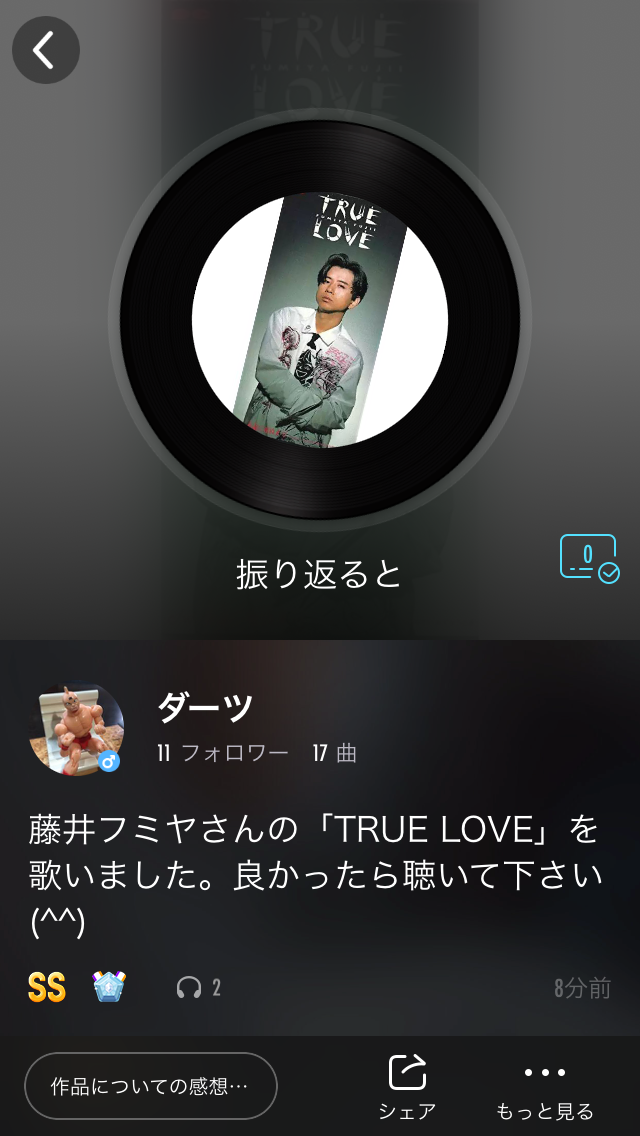This screenshot has height=1136, width=640.
Task: Go back using the top-left arrow
Action: coord(45,49)
